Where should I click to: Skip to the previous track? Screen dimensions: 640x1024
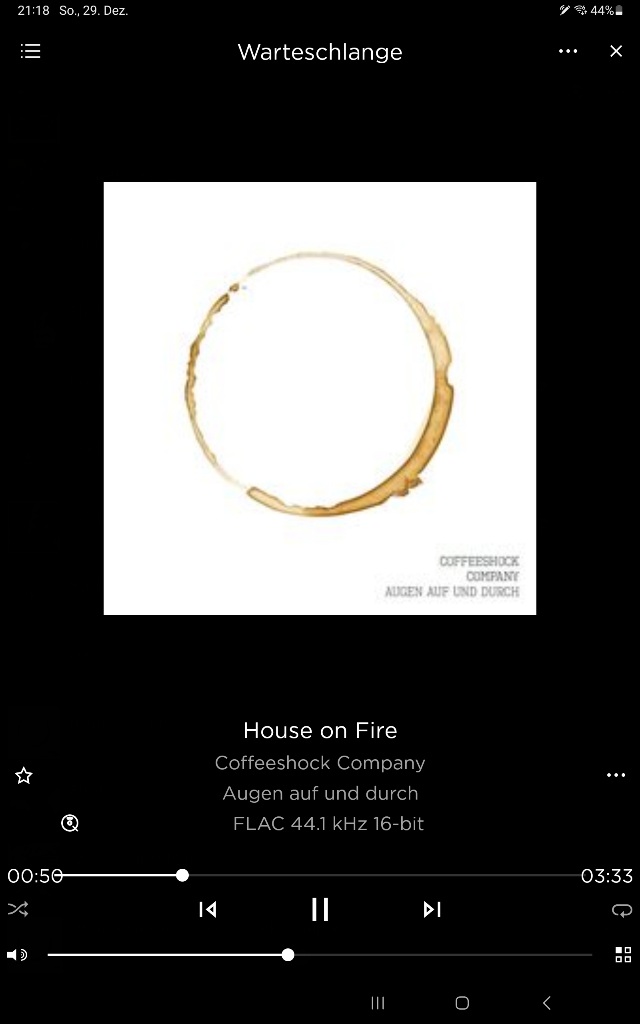[208, 909]
